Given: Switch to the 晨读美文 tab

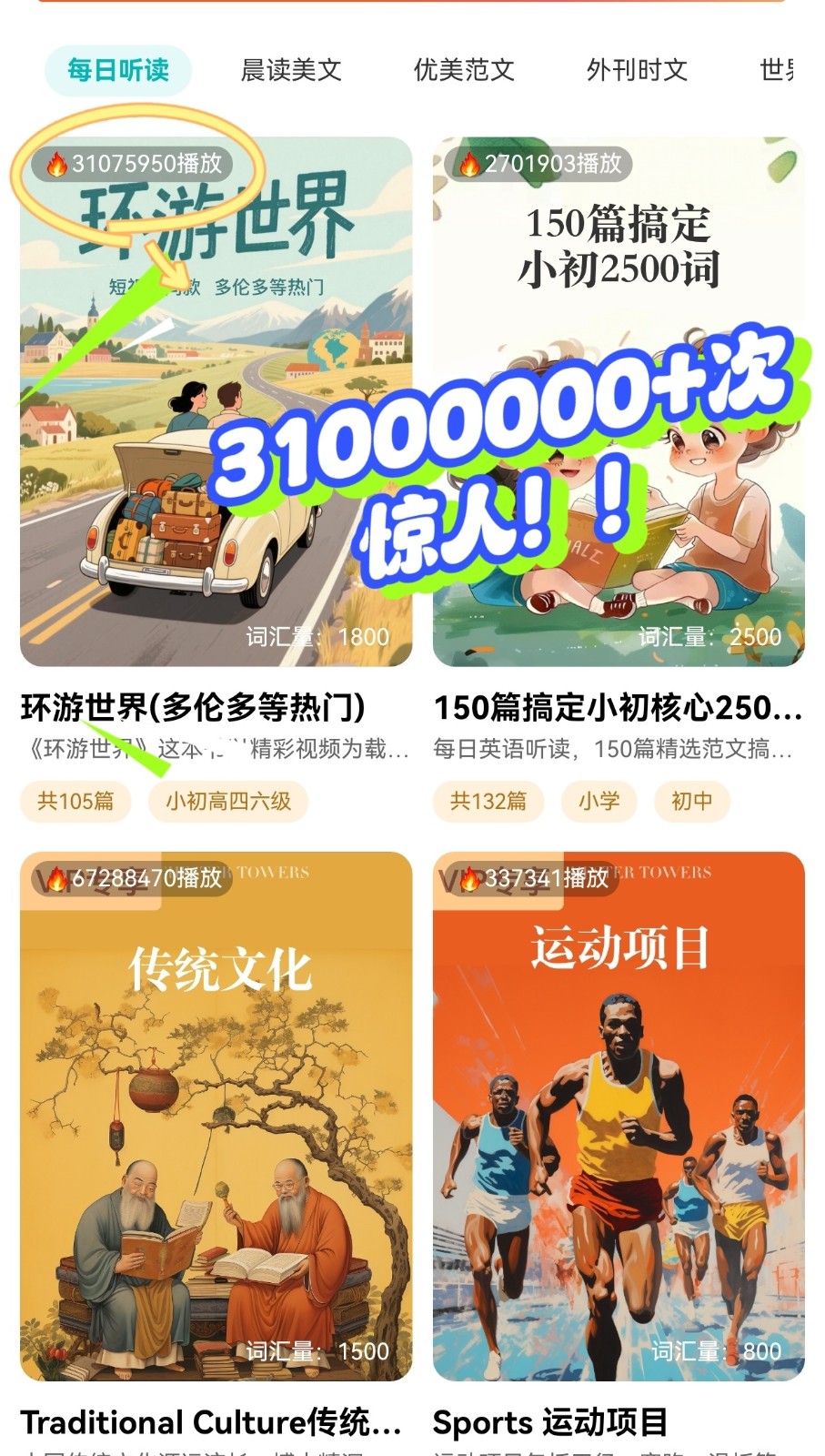Looking at the screenshot, I should coord(291,70).
